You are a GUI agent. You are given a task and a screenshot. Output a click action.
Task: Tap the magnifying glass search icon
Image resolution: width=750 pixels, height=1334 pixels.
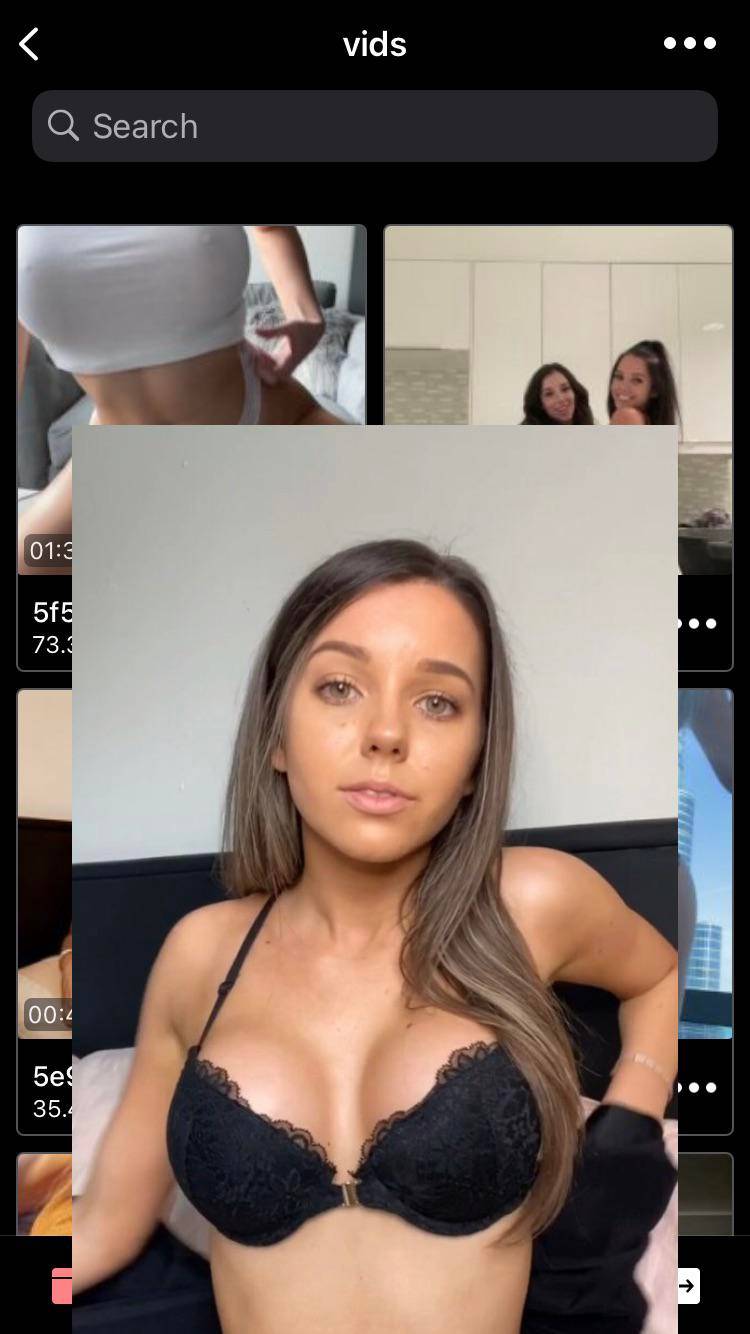(63, 126)
